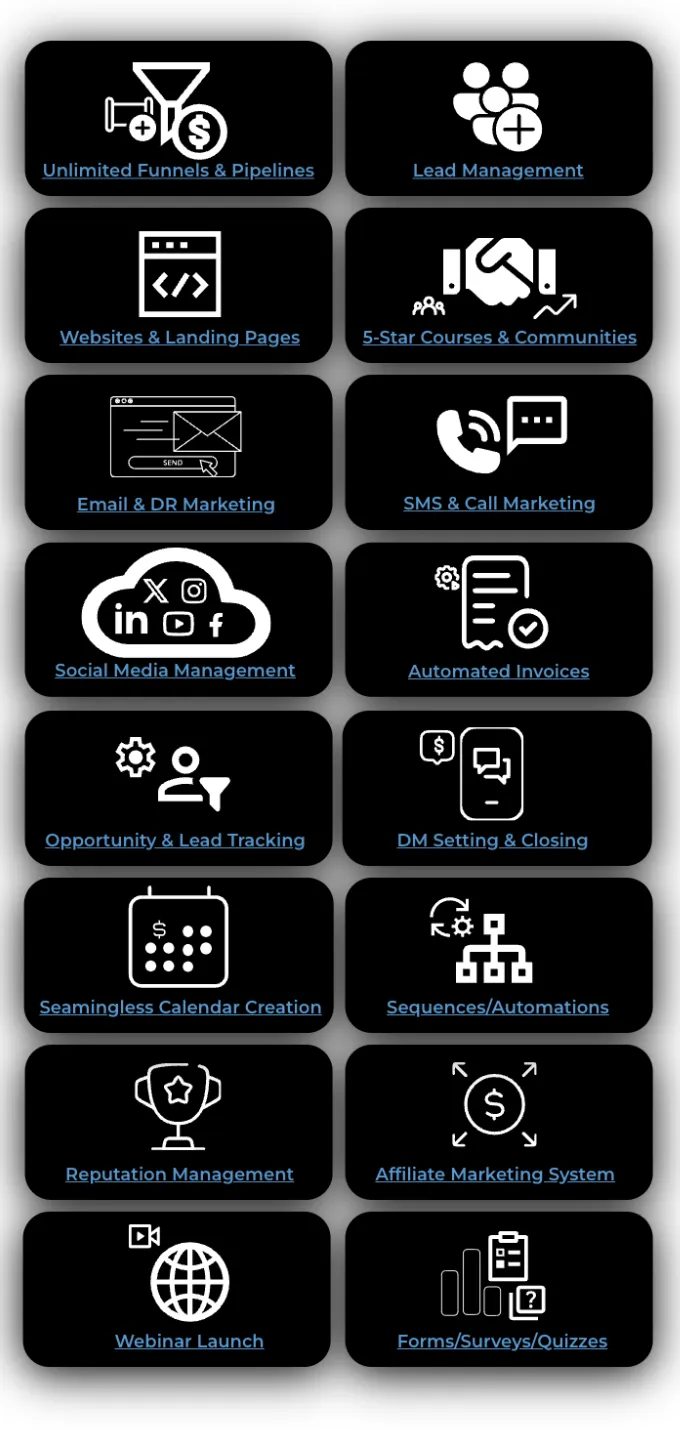Open Websites & Landing Pages link
The width and height of the screenshot is (680, 1430).
pos(179,337)
